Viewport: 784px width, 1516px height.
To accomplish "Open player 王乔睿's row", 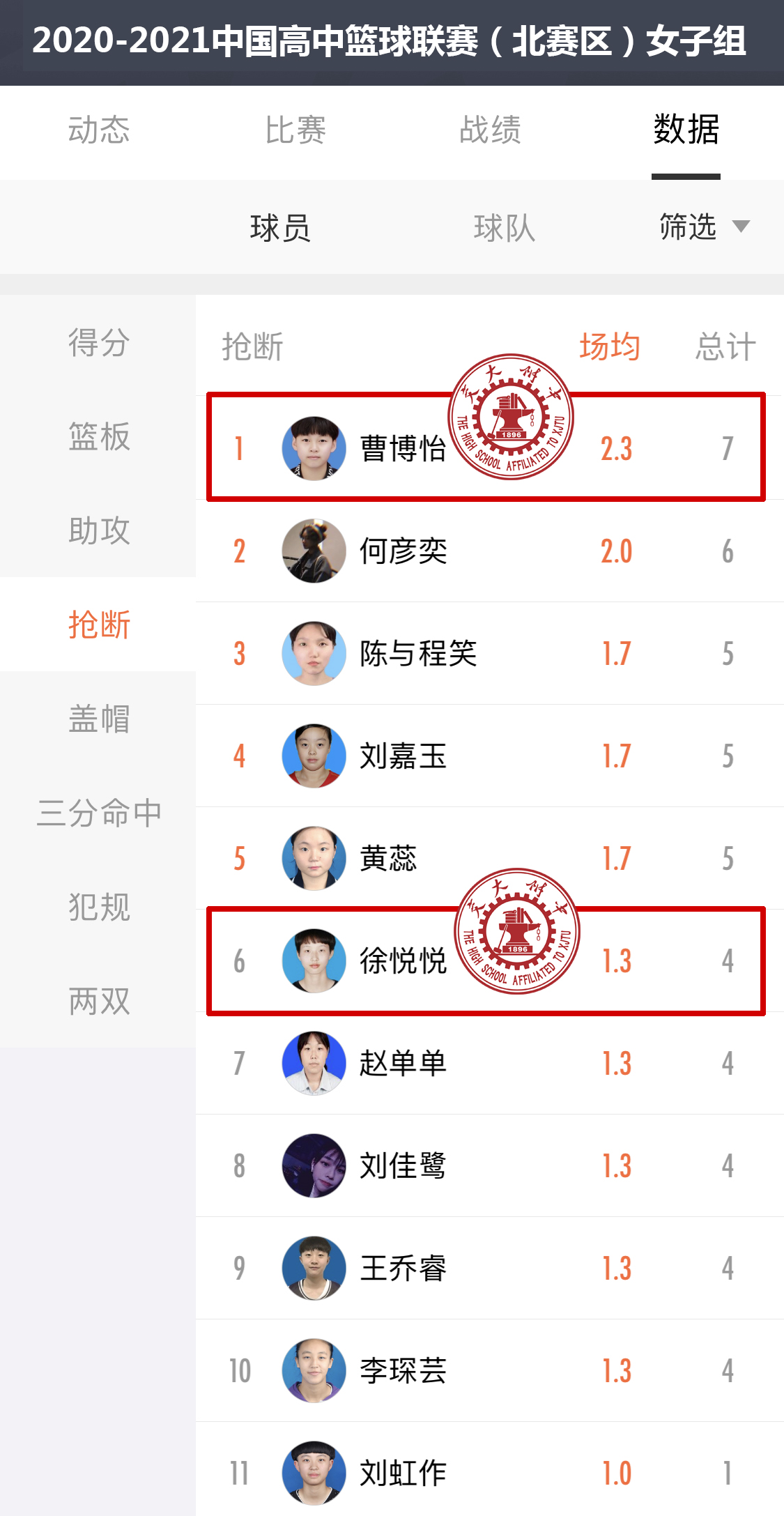I will (403, 1268).
